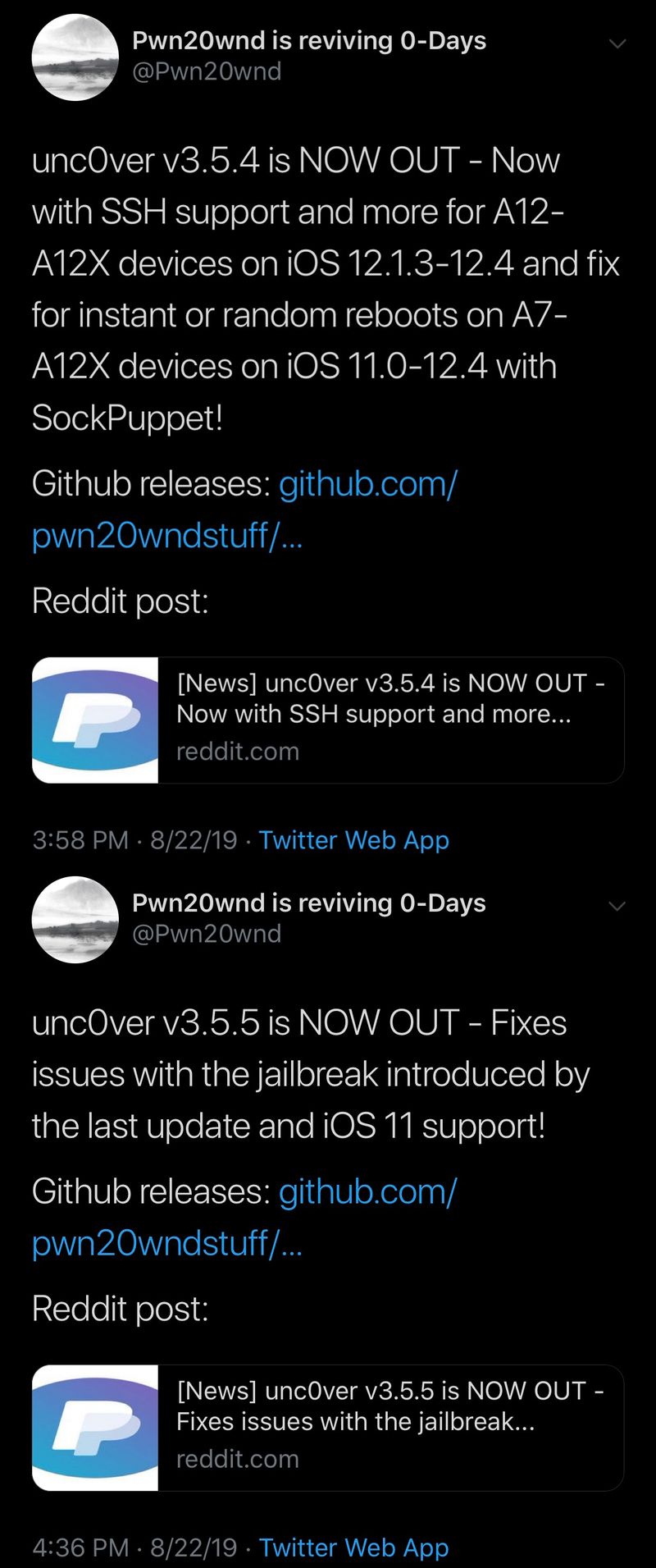Open the Reddit card for unc0ver v3.5.5
The image size is (656, 1568).
click(x=328, y=1427)
